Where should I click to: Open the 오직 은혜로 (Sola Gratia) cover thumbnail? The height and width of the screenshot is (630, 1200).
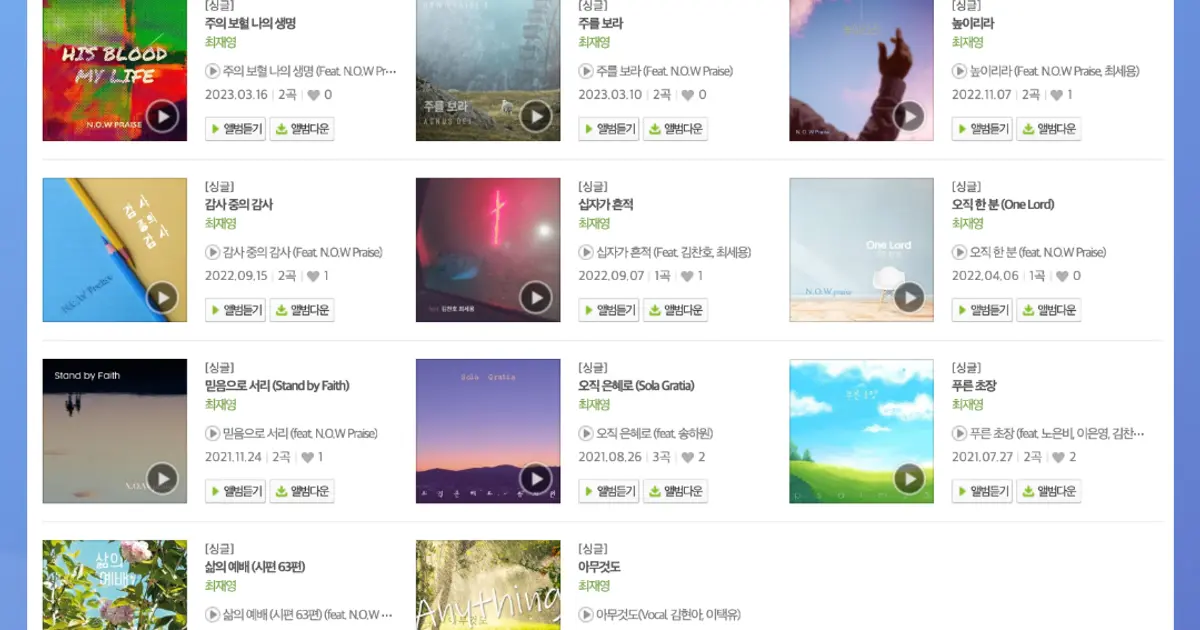[x=488, y=430]
